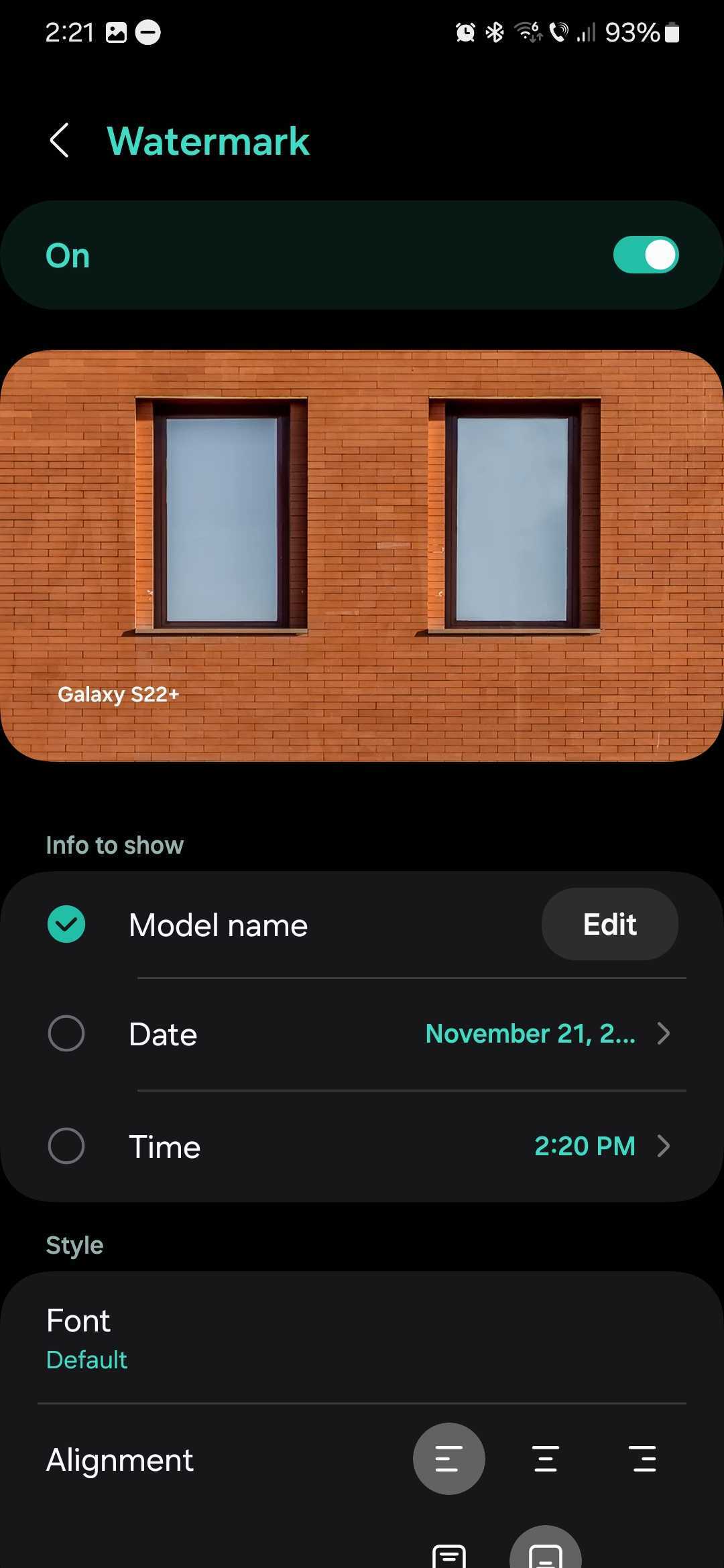This screenshot has width=724, height=1568.
Task: Enable the Date checkbox
Action: [x=66, y=1033]
